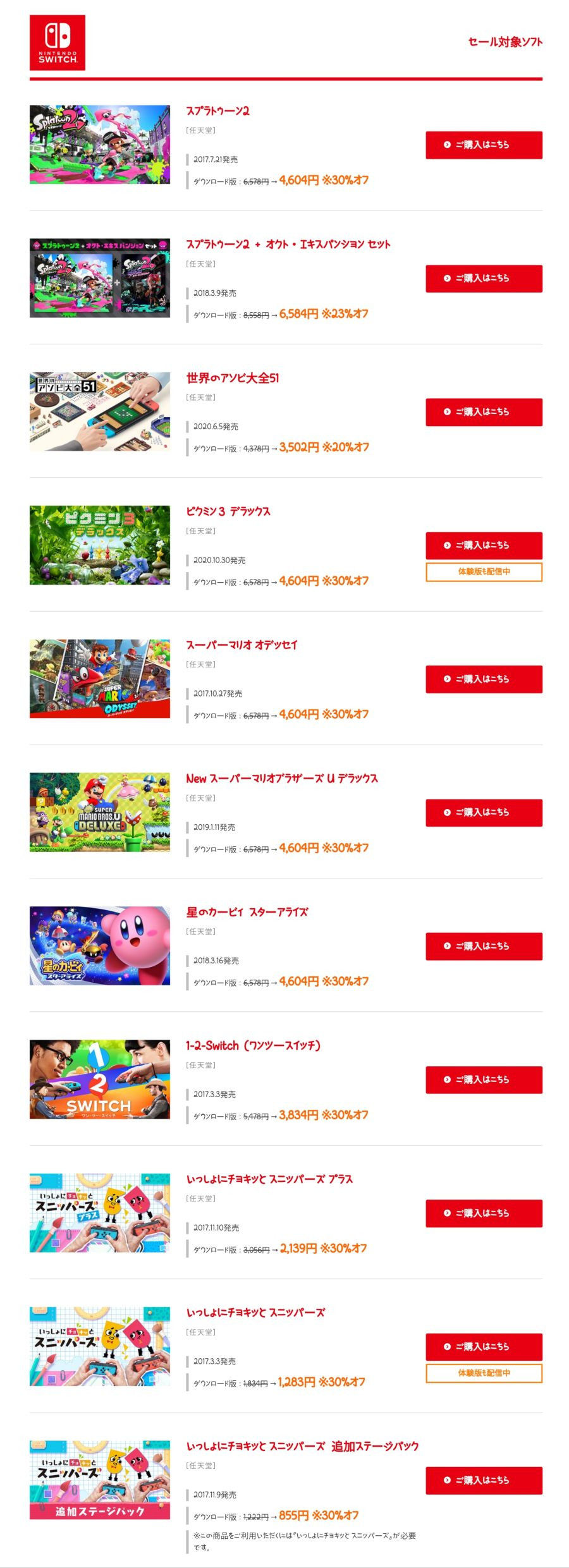
Task: Tap ご購入はこちら for ピクミン3 デラックス
Action: (x=484, y=545)
